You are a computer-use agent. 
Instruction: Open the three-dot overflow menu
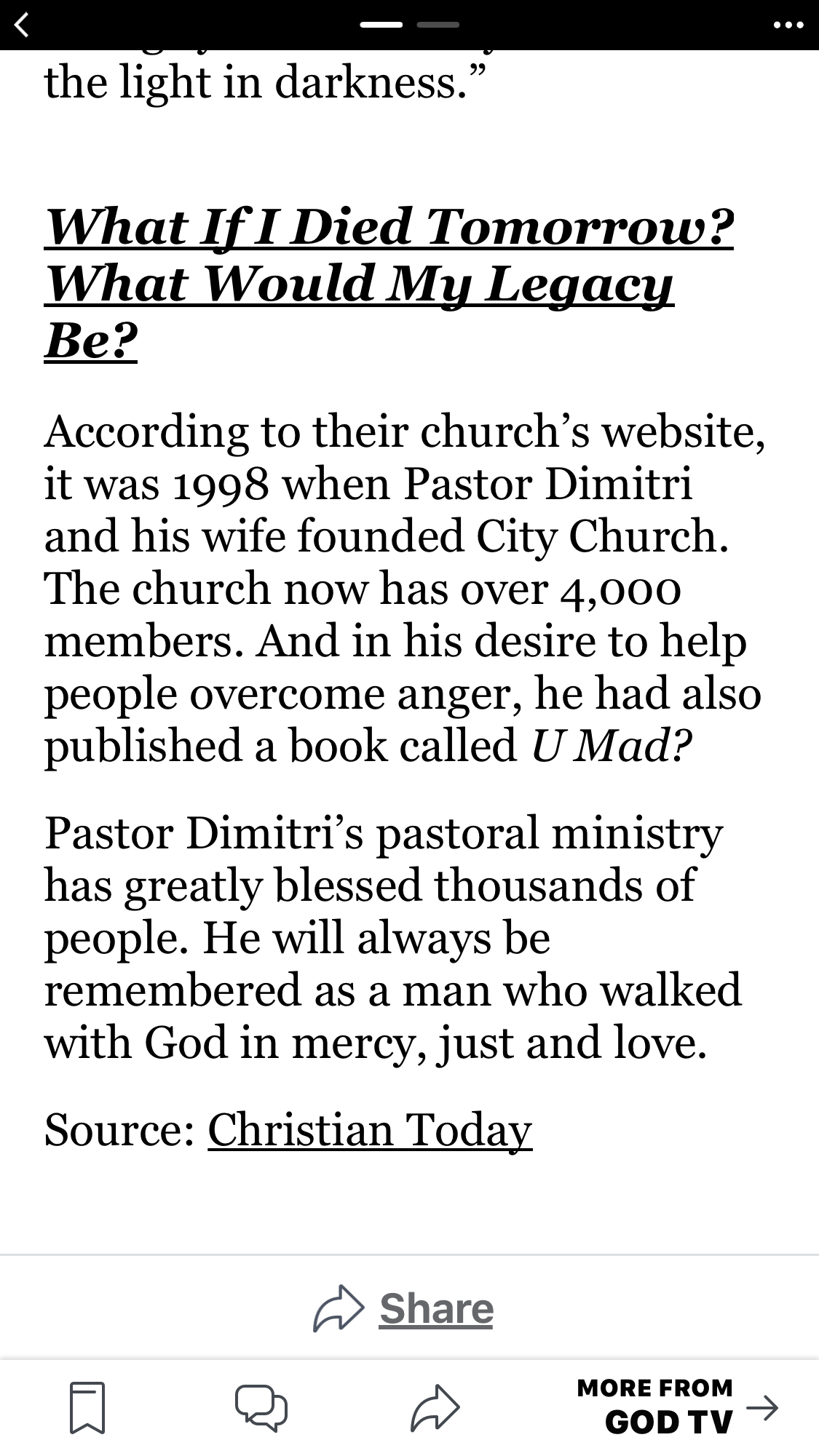(788, 25)
